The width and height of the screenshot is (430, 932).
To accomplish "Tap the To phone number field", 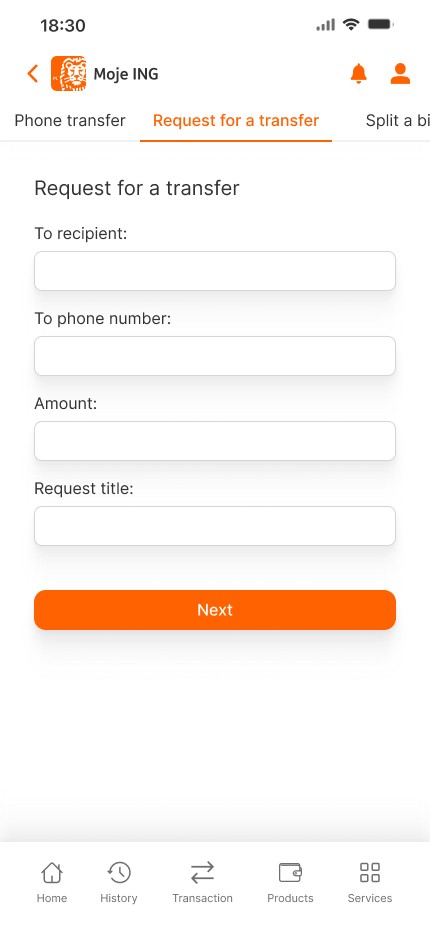I will click(x=215, y=356).
